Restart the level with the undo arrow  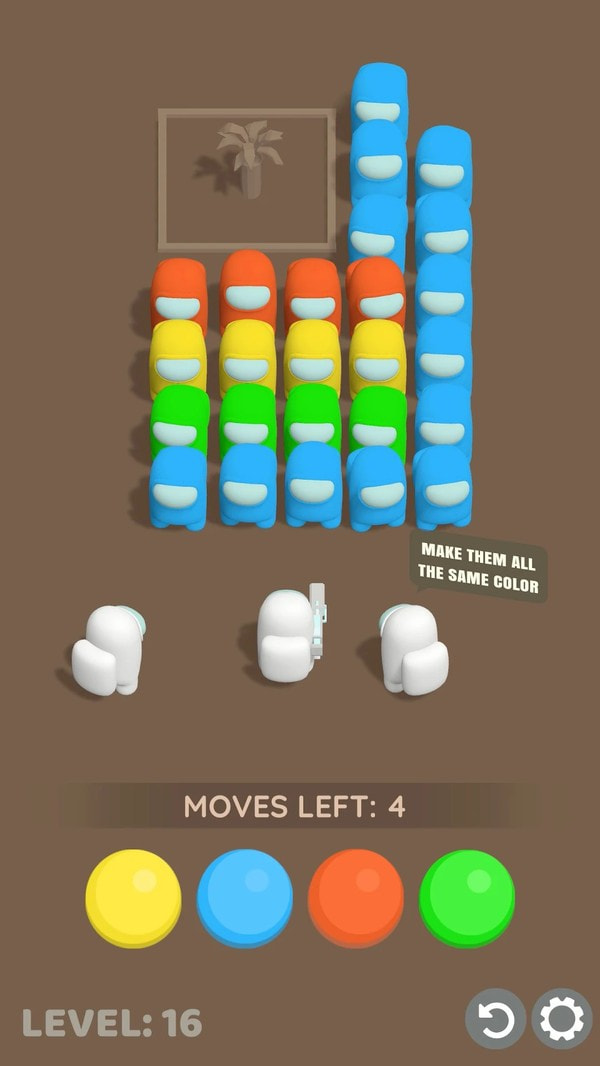[x=495, y=1019]
